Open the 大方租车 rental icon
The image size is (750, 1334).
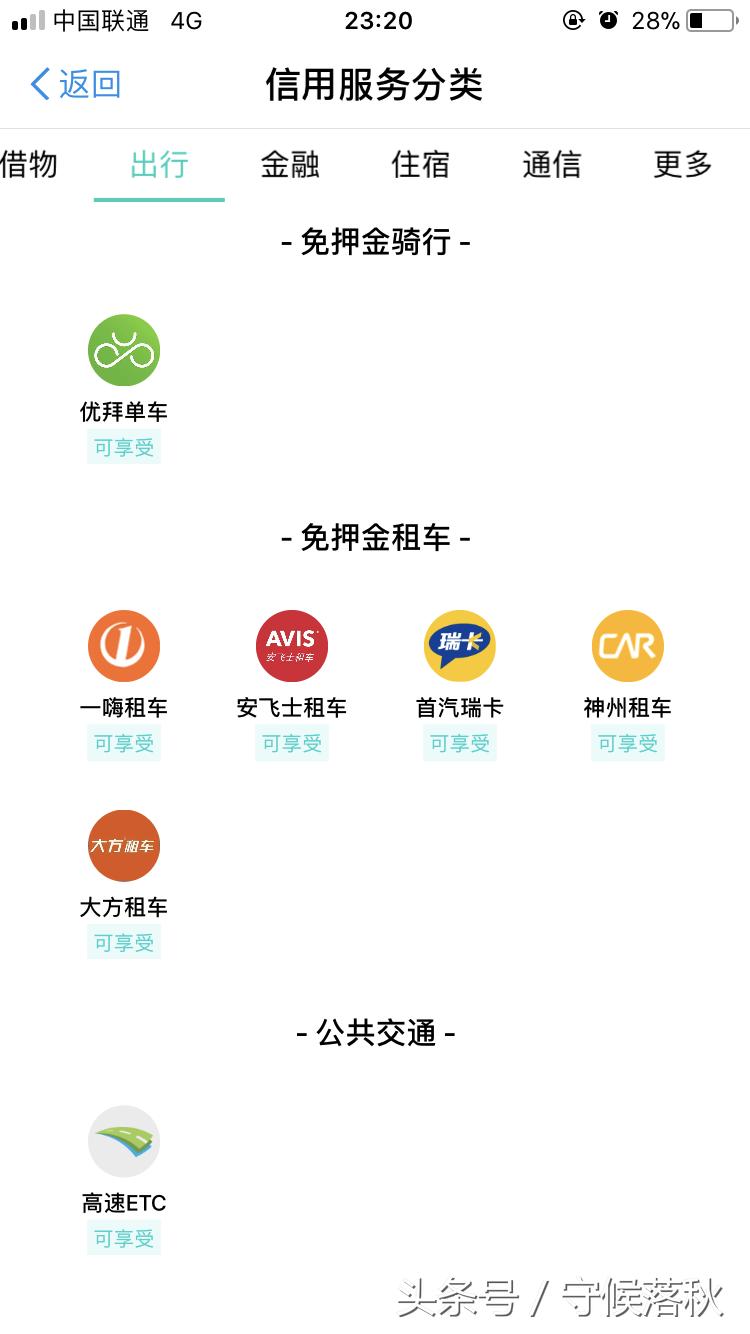point(123,845)
